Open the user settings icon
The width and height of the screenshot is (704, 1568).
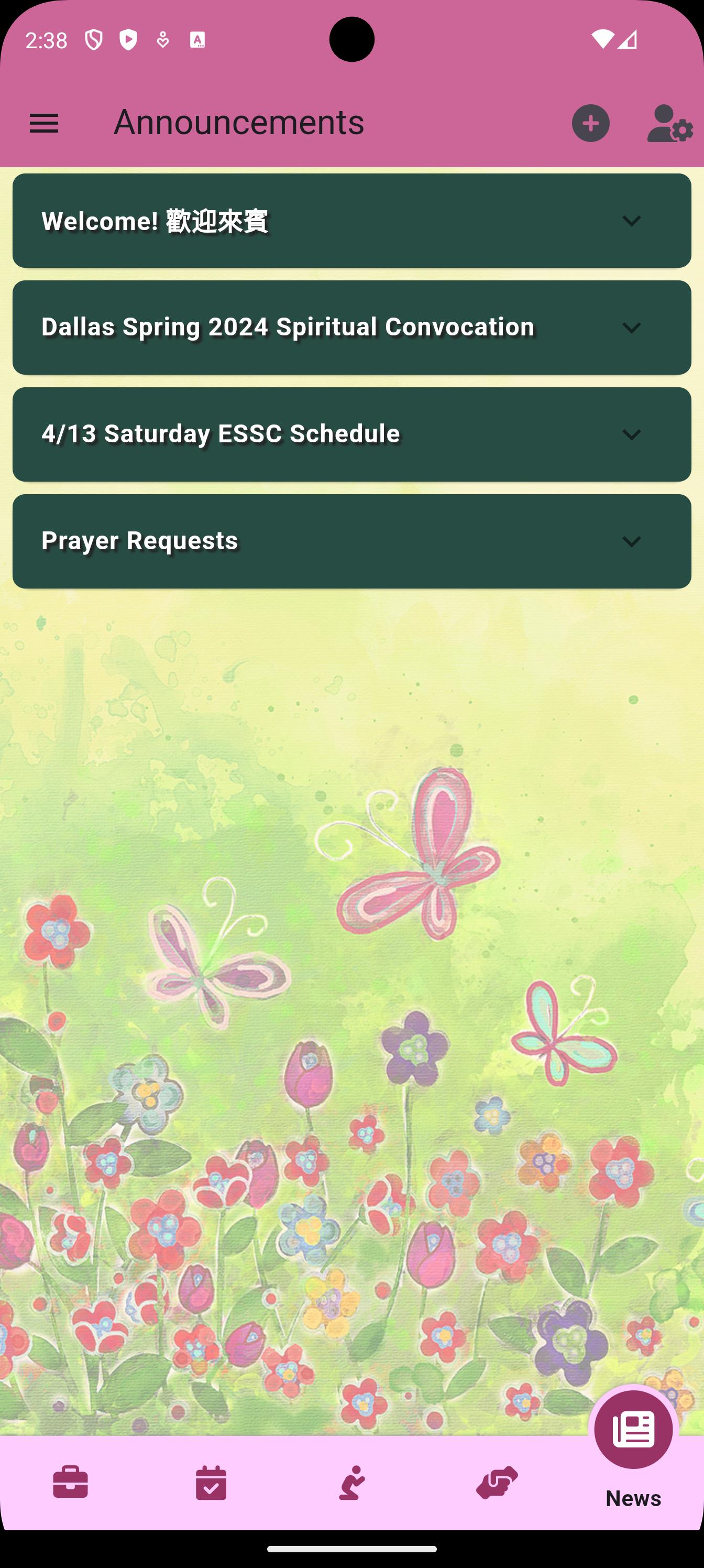click(669, 124)
